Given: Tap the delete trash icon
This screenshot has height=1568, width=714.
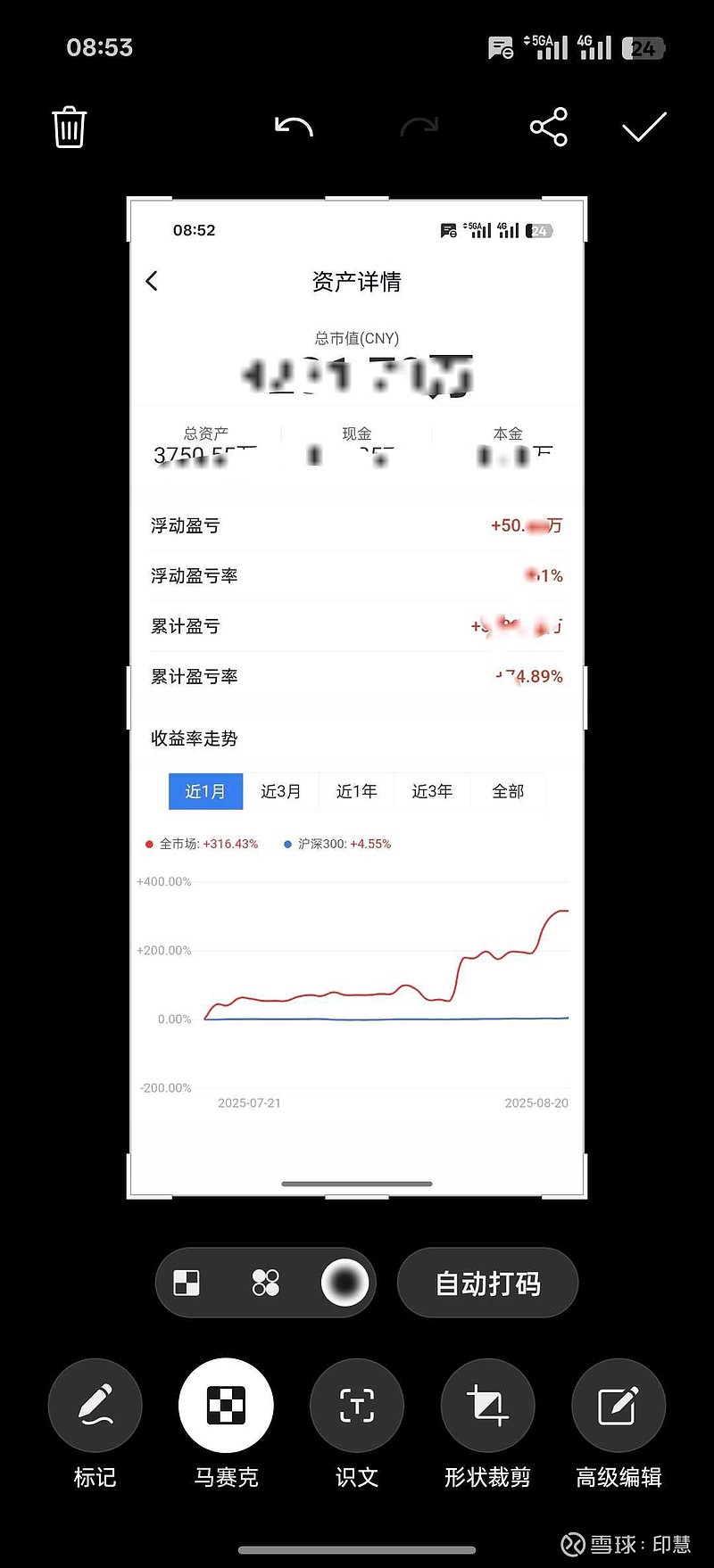Looking at the screenshot, I should [69, 128].
